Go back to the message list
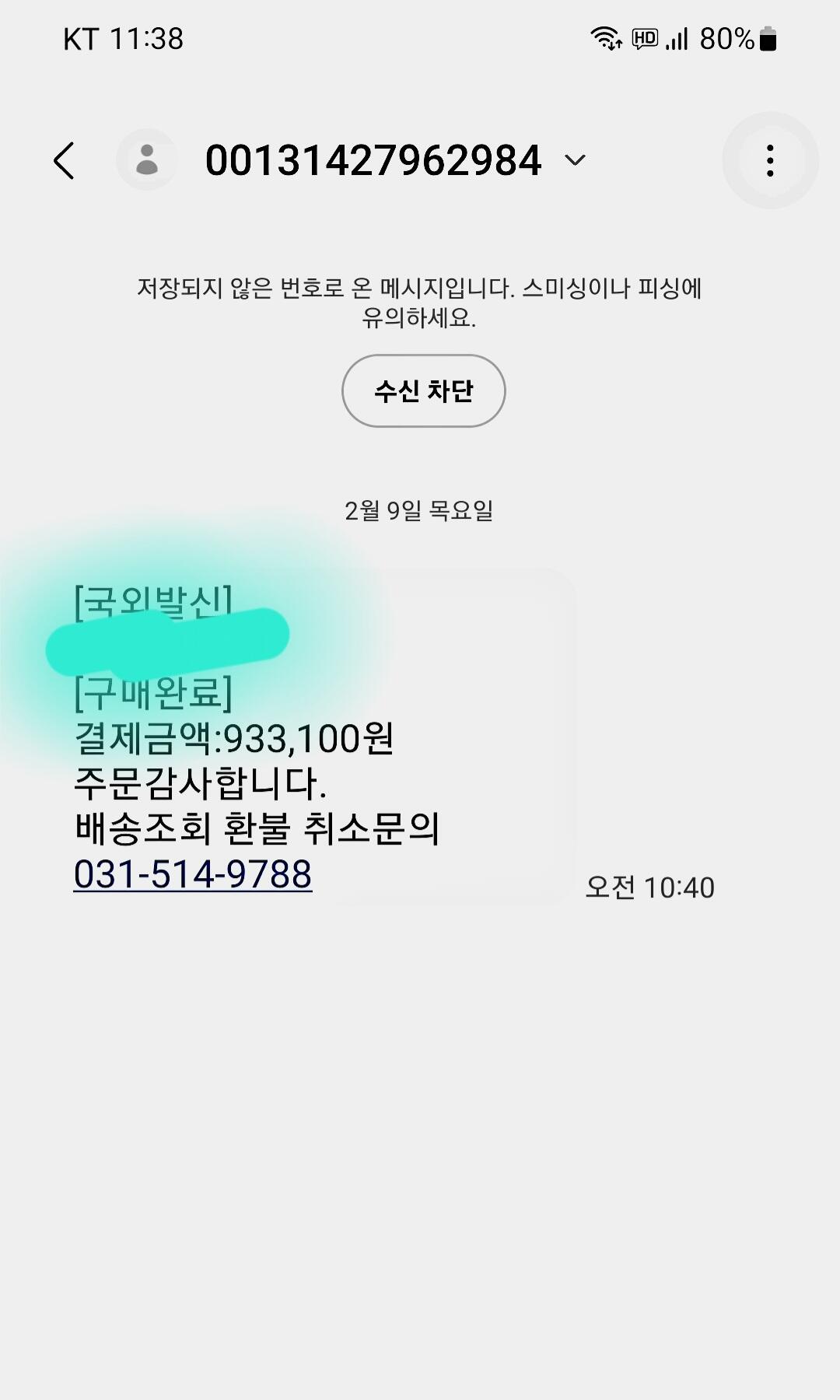 pyautogui.click(x=65, y=161)
